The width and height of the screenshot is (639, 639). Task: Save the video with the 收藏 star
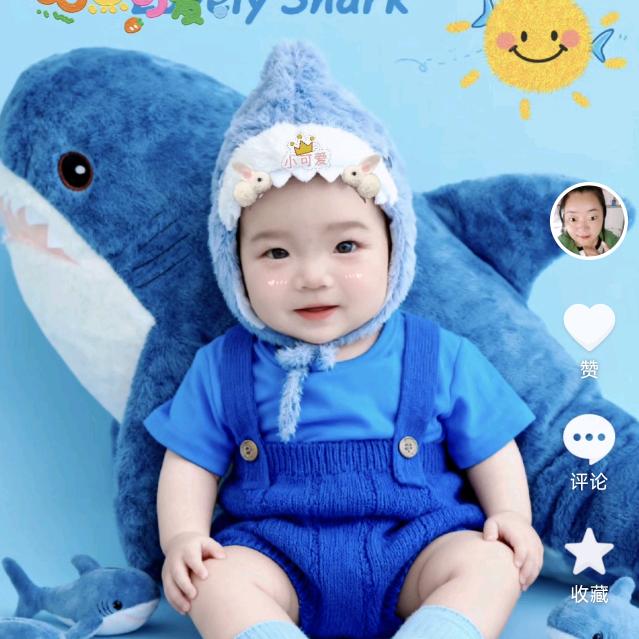[x=588, y=552]
